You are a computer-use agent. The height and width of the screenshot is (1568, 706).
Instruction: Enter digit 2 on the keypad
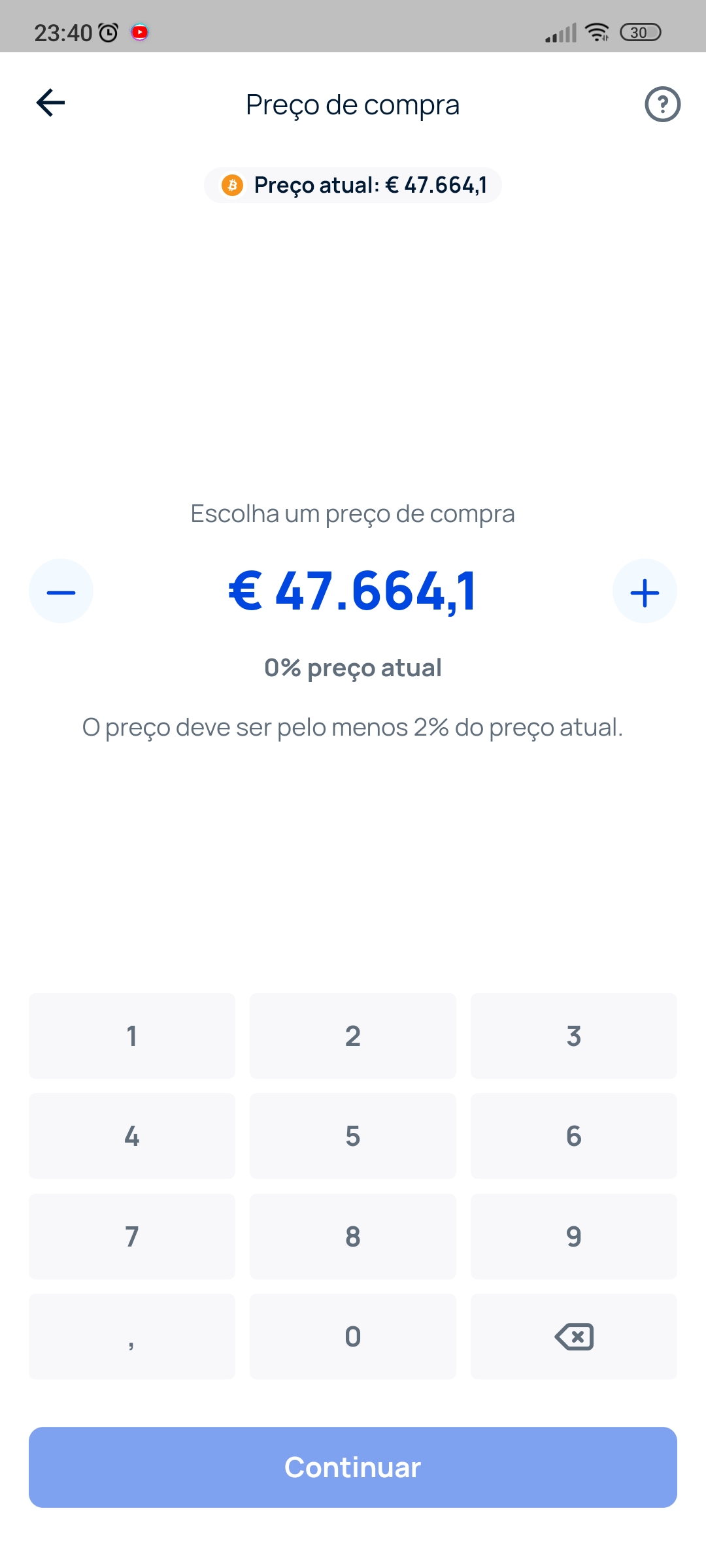(x=353, y=1036)
